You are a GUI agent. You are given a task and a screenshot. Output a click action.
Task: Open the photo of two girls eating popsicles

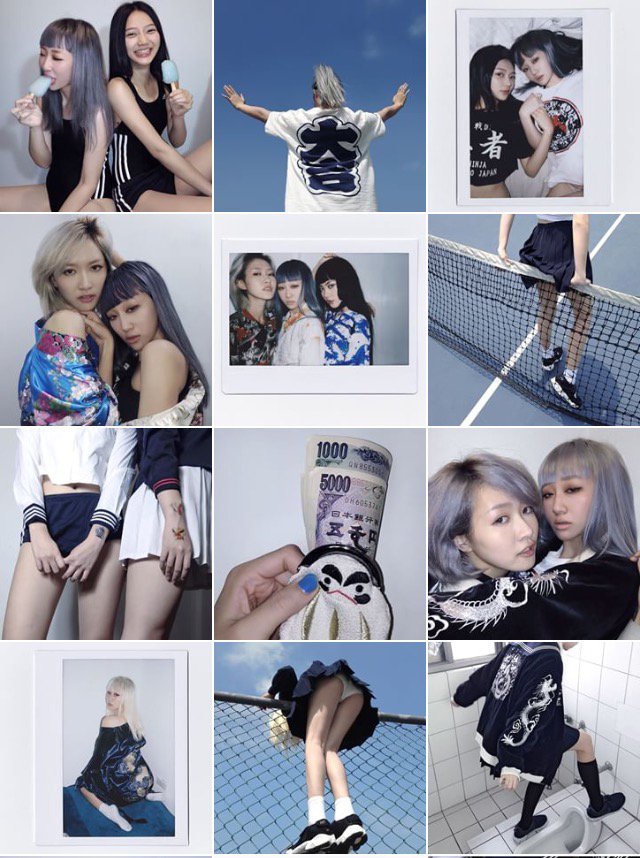point(105,105)
